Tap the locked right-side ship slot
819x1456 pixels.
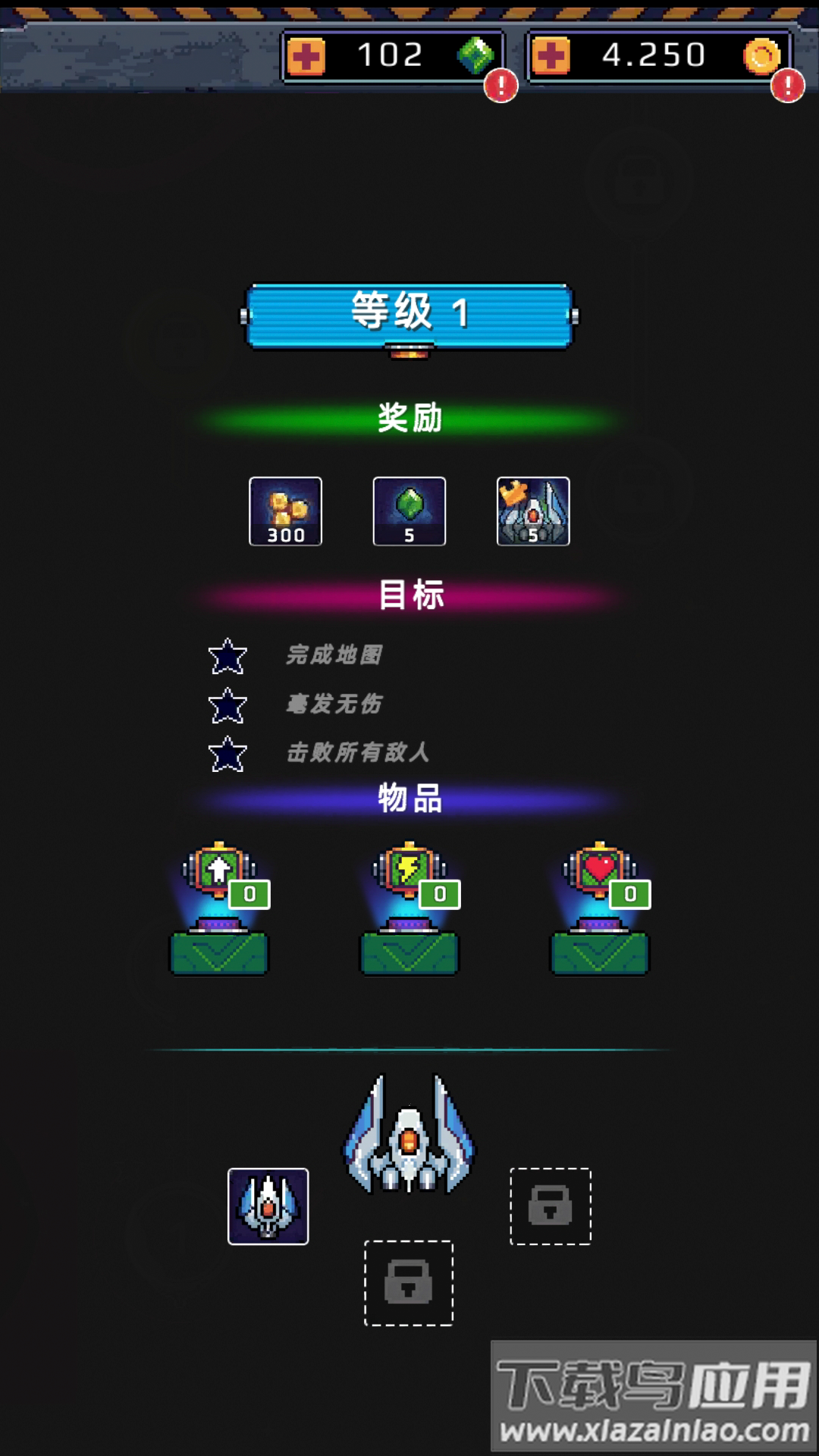click(551, 1206)
